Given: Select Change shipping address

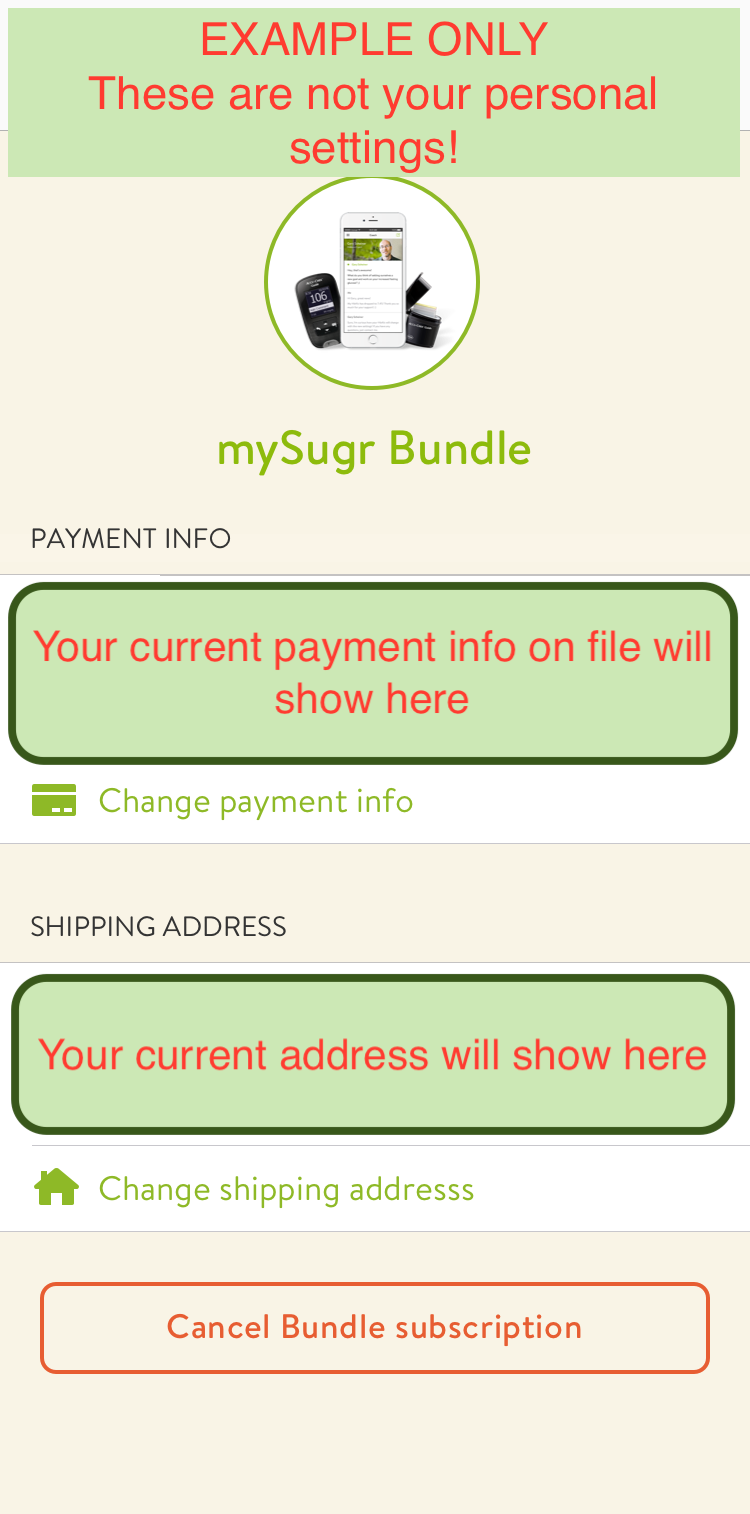Looking at the screenshot, I should point(285,1189).
